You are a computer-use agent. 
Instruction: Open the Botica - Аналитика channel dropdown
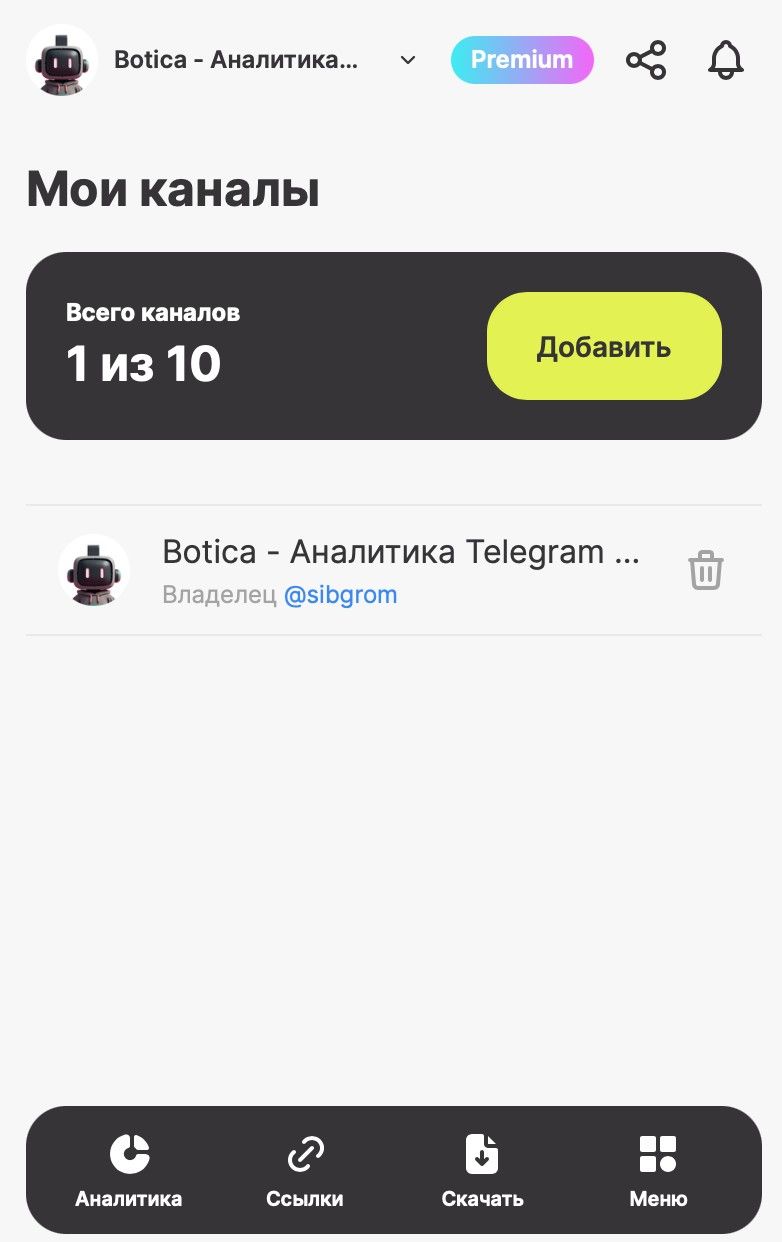[240, 60]
